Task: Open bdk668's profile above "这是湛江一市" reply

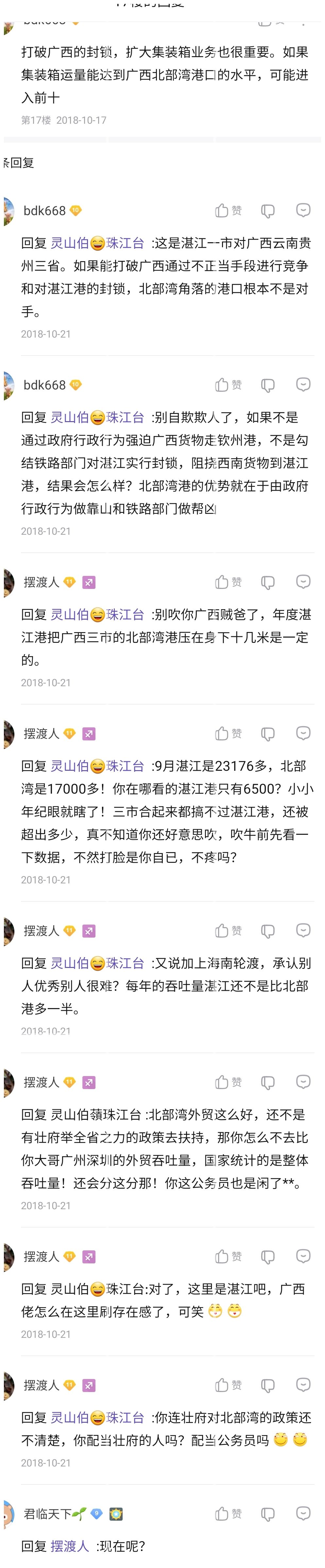Action: (x=44, y=211)
